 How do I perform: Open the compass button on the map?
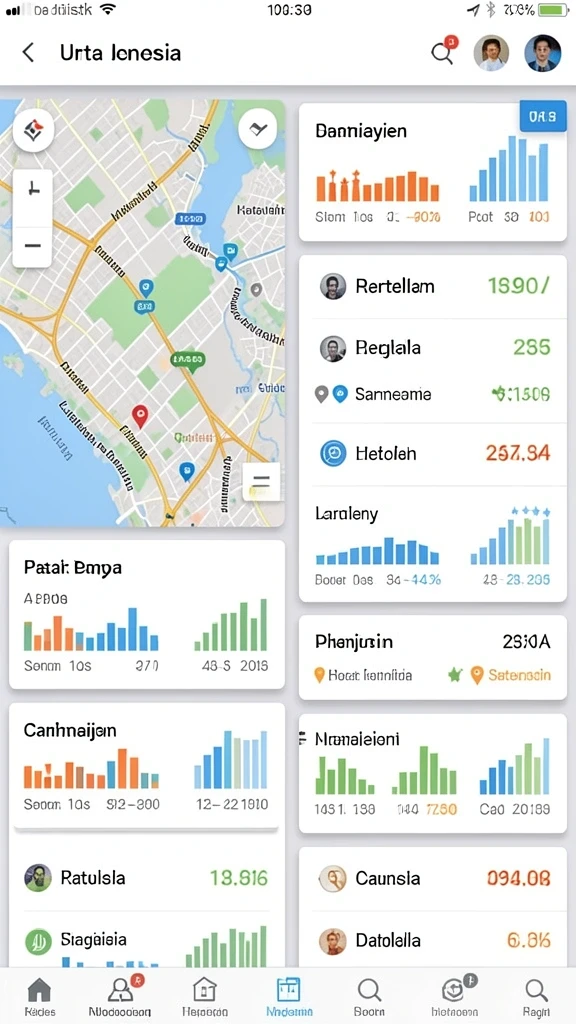click(33, 131)
